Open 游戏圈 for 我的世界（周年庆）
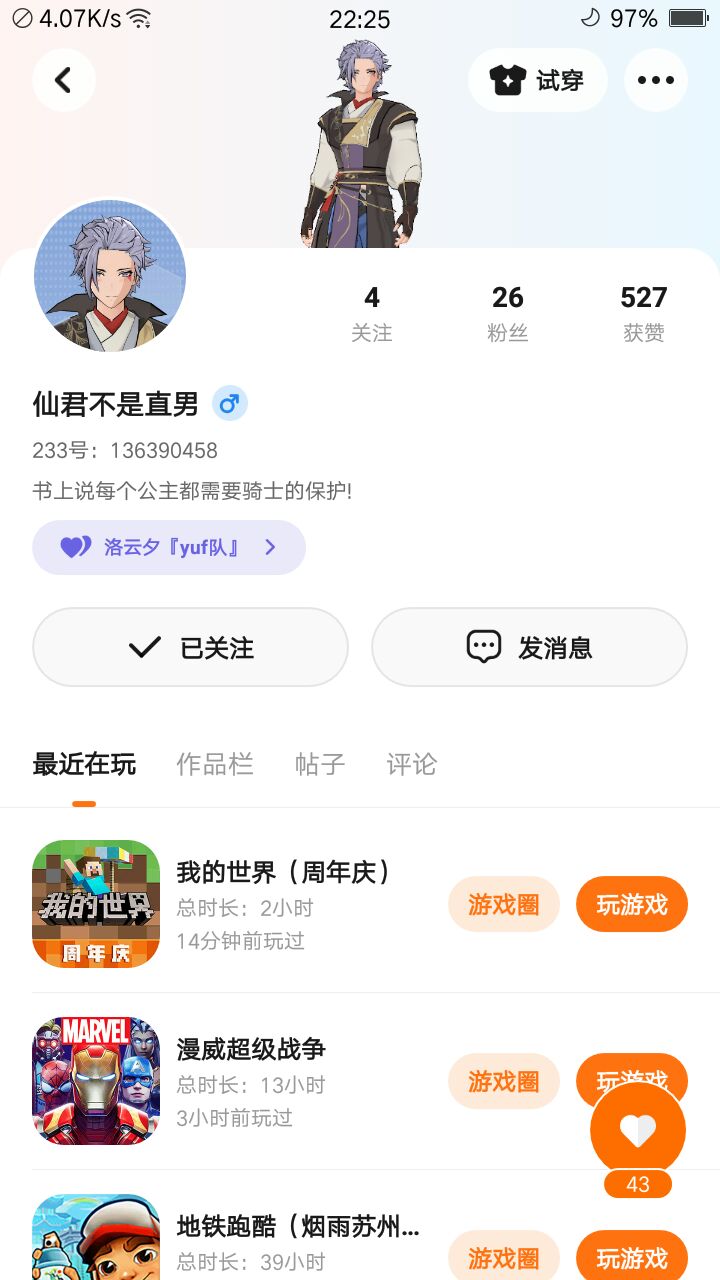 [x=503, y=904]
